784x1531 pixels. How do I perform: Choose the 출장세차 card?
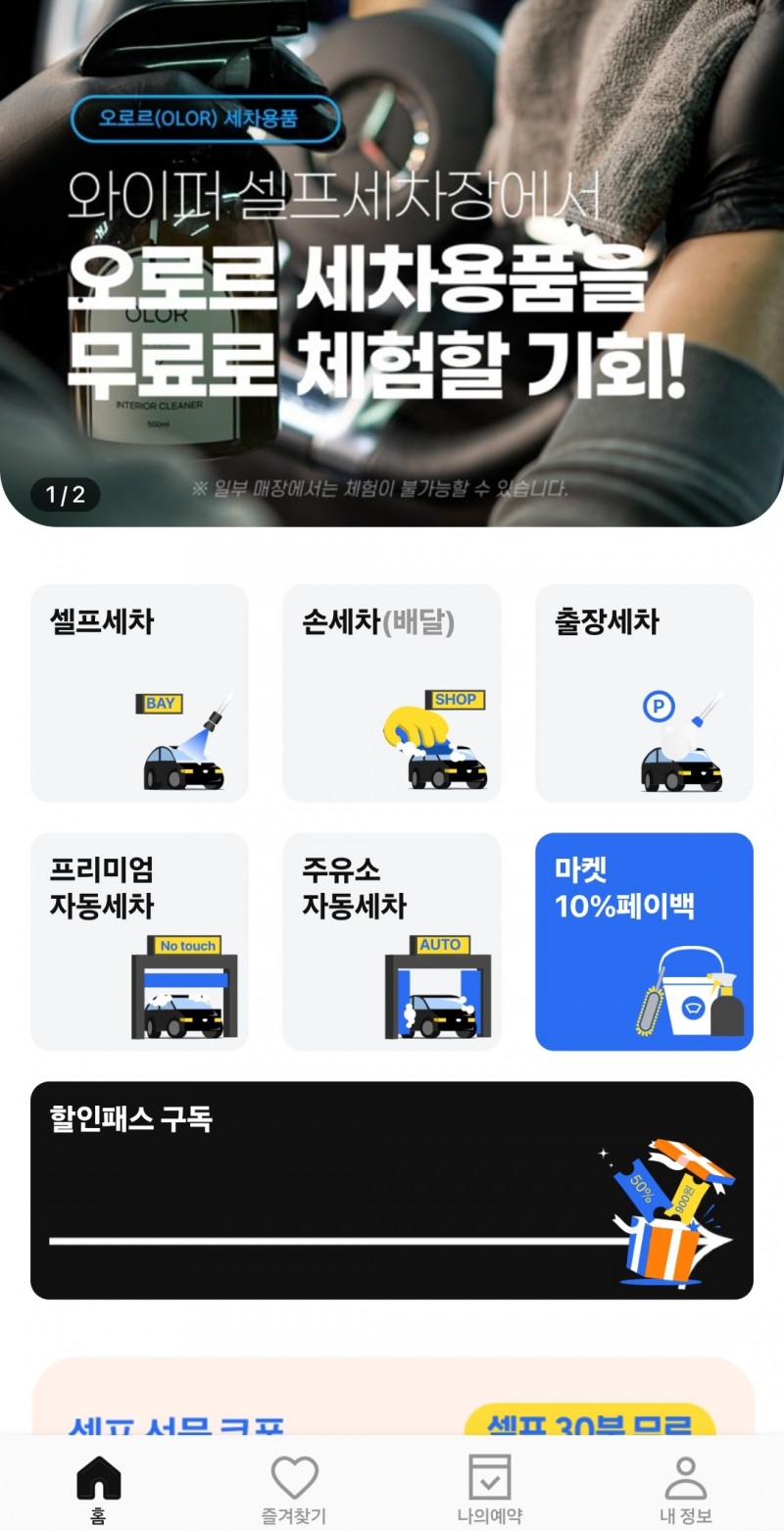click(x=644, y=693)
